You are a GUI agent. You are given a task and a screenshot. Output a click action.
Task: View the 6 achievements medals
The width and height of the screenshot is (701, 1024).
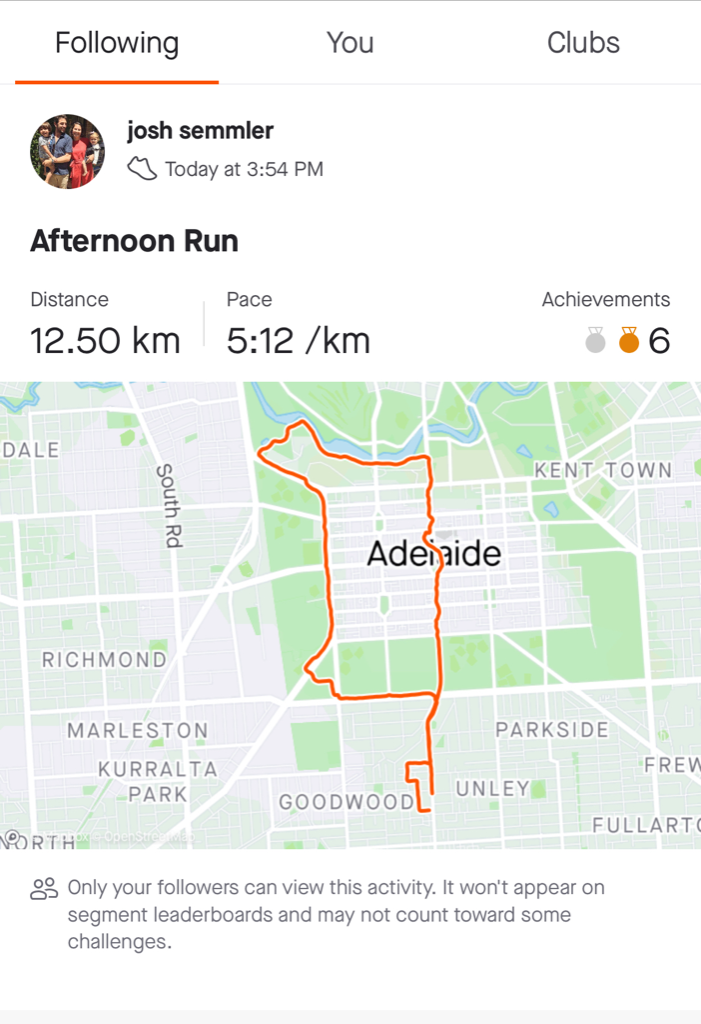pyautogui.click(x=627, y=342)
